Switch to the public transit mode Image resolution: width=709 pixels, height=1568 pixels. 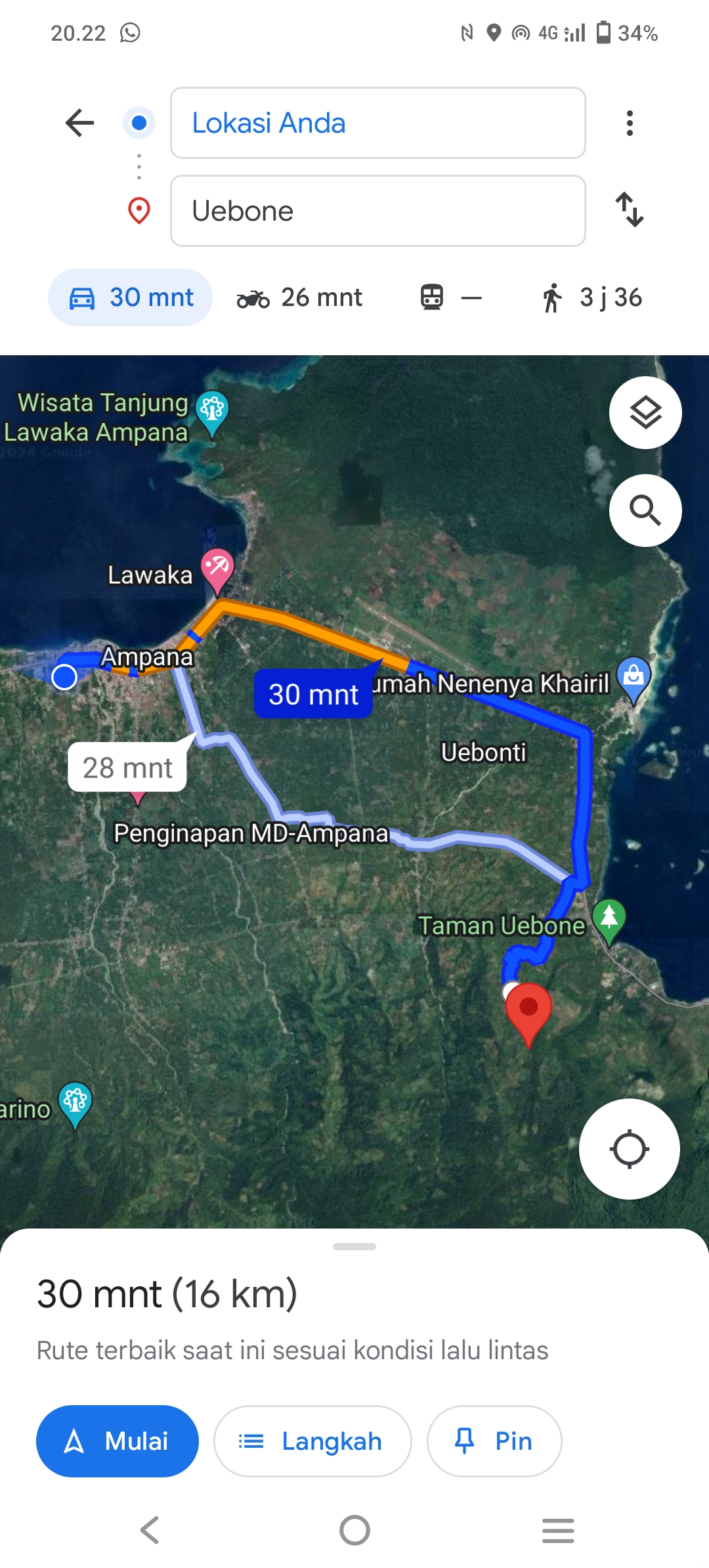click(x=451, y=297)
